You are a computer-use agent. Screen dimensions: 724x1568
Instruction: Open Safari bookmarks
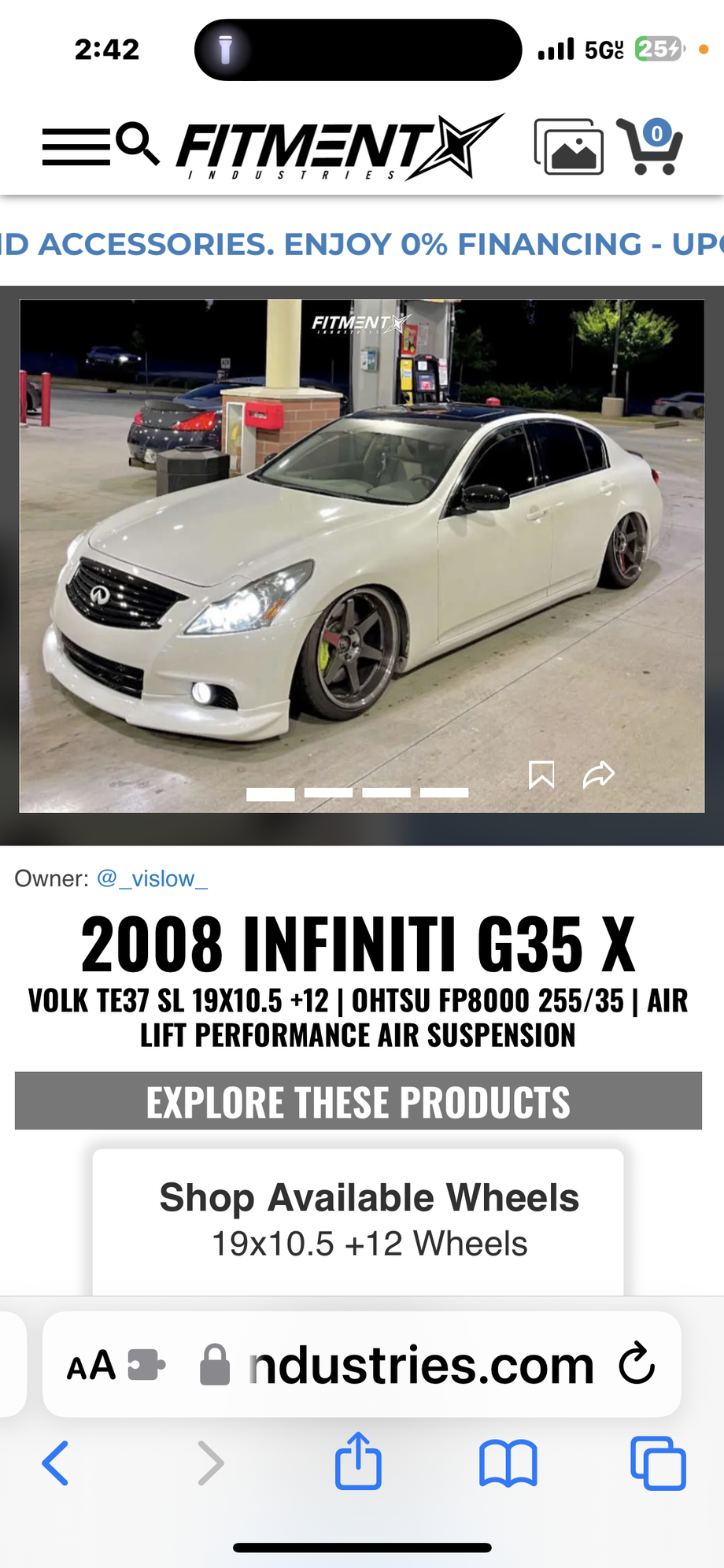pos(508,1463)
